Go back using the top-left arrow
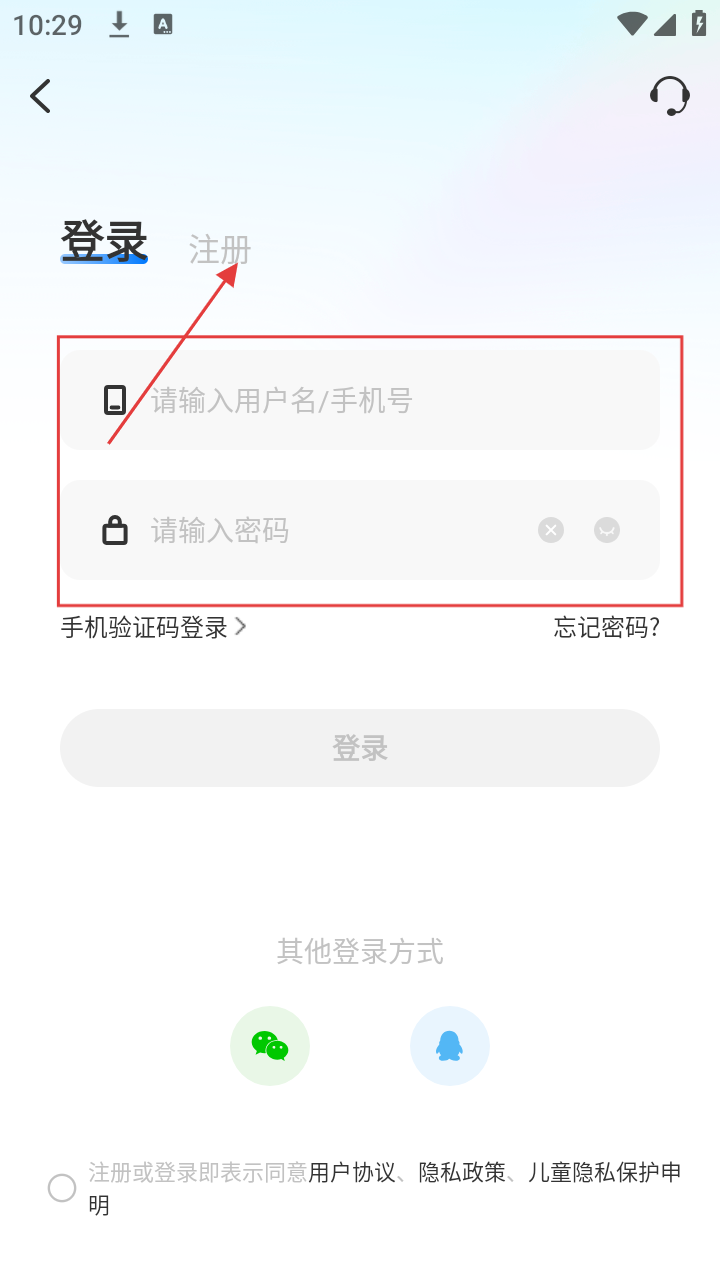The image size is (720, 1280). pyautogui.click(x=40, y=96)
